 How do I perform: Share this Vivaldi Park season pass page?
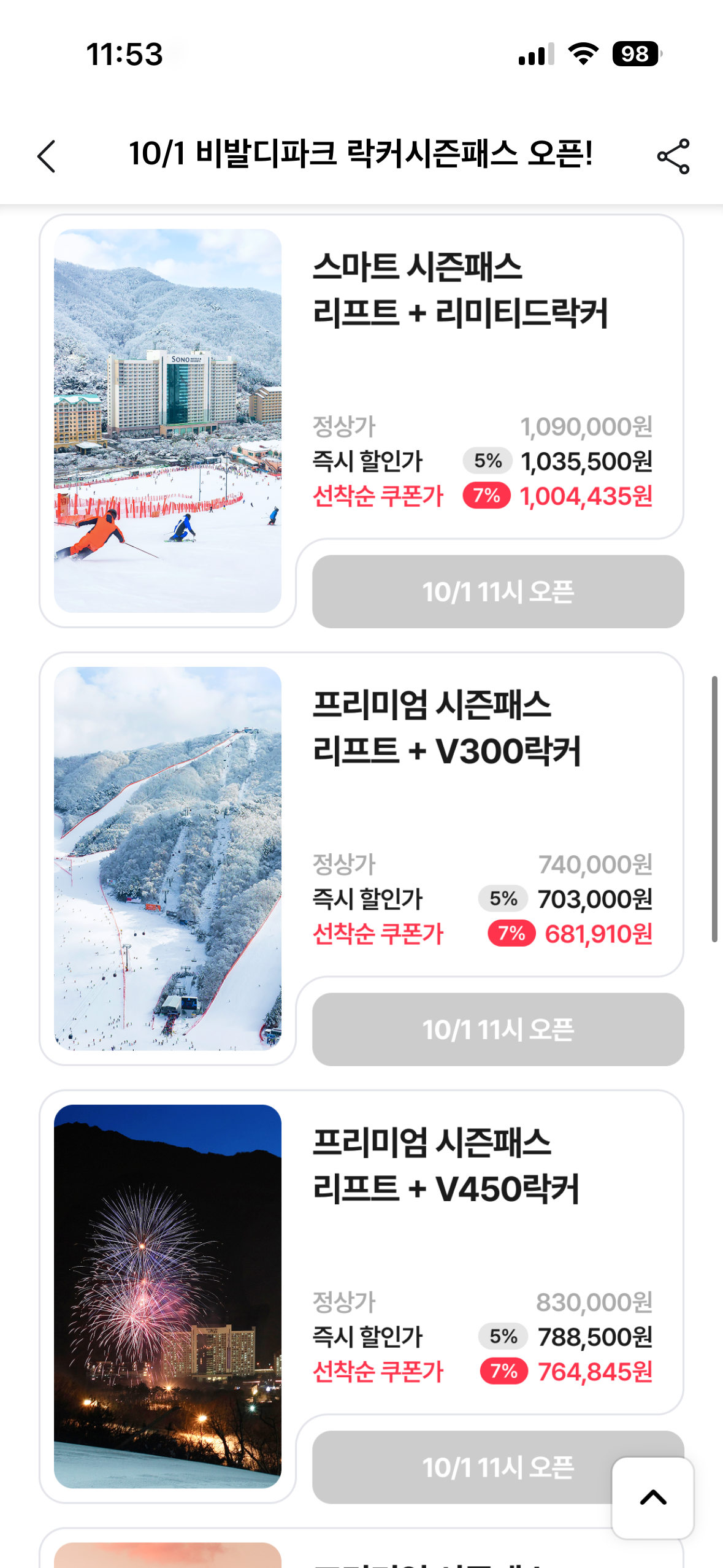pyautogui.click(x=673, y=156)
